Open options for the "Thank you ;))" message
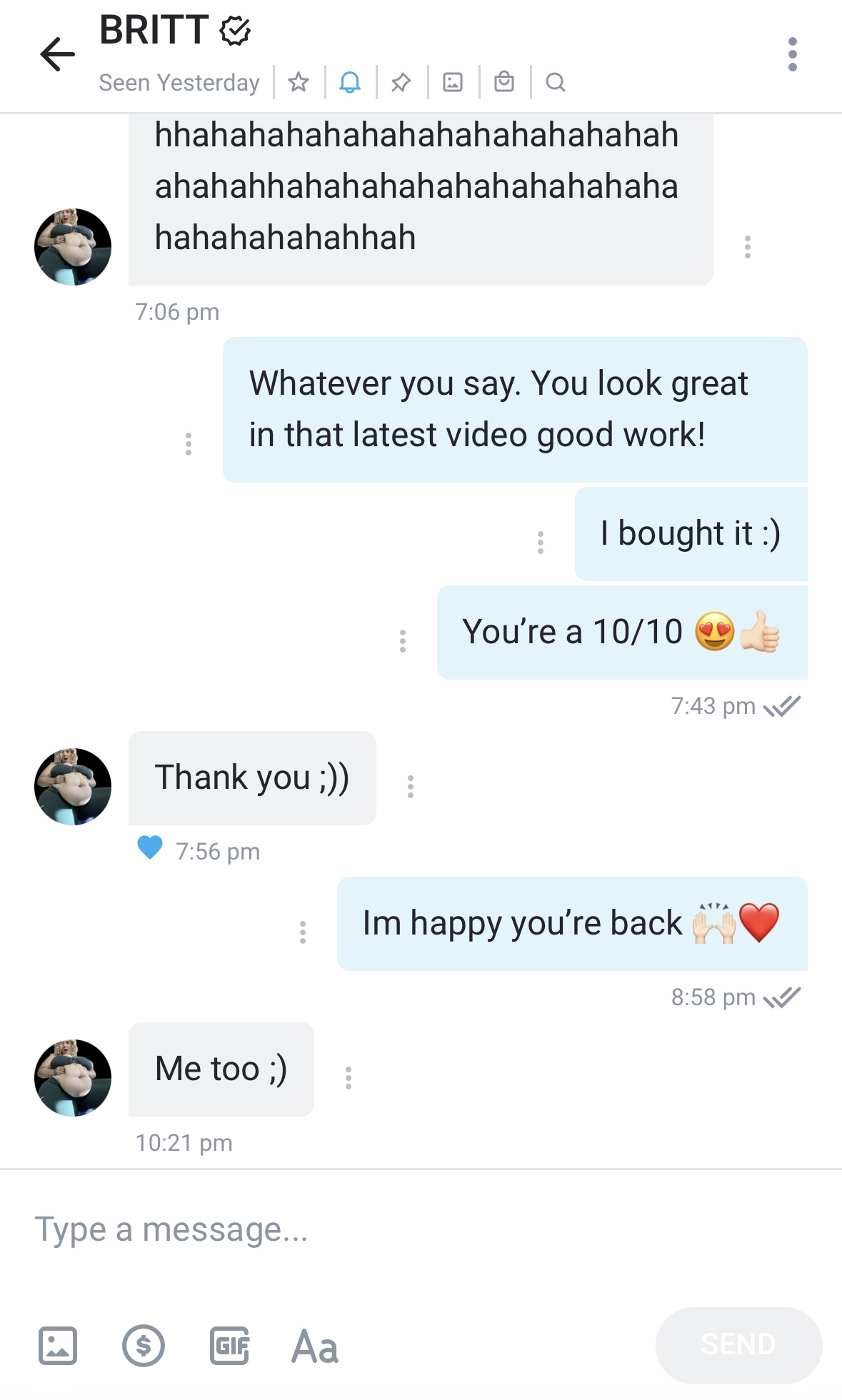The image size is (842, 1400). pos(411,787)
